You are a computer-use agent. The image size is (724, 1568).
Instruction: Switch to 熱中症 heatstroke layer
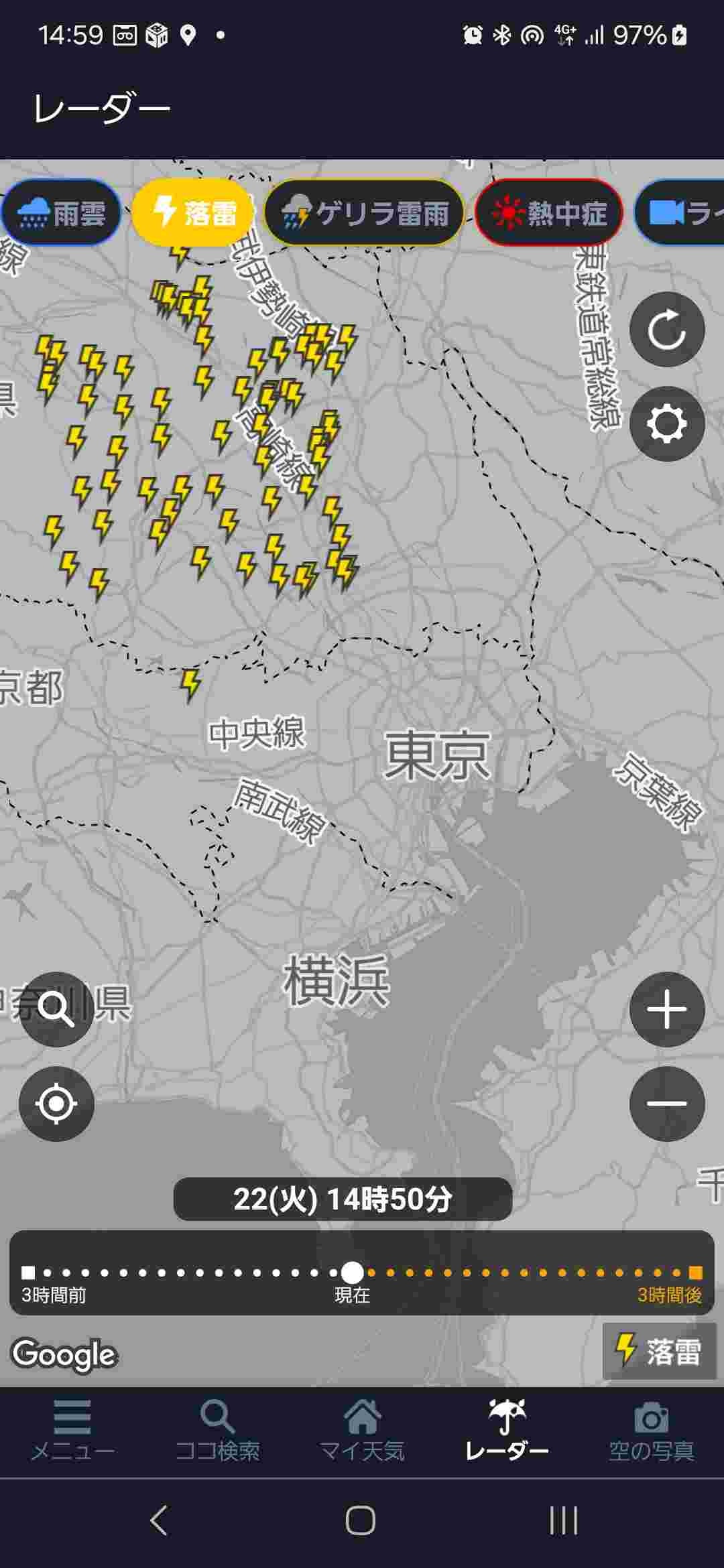[x=549, y=213]
